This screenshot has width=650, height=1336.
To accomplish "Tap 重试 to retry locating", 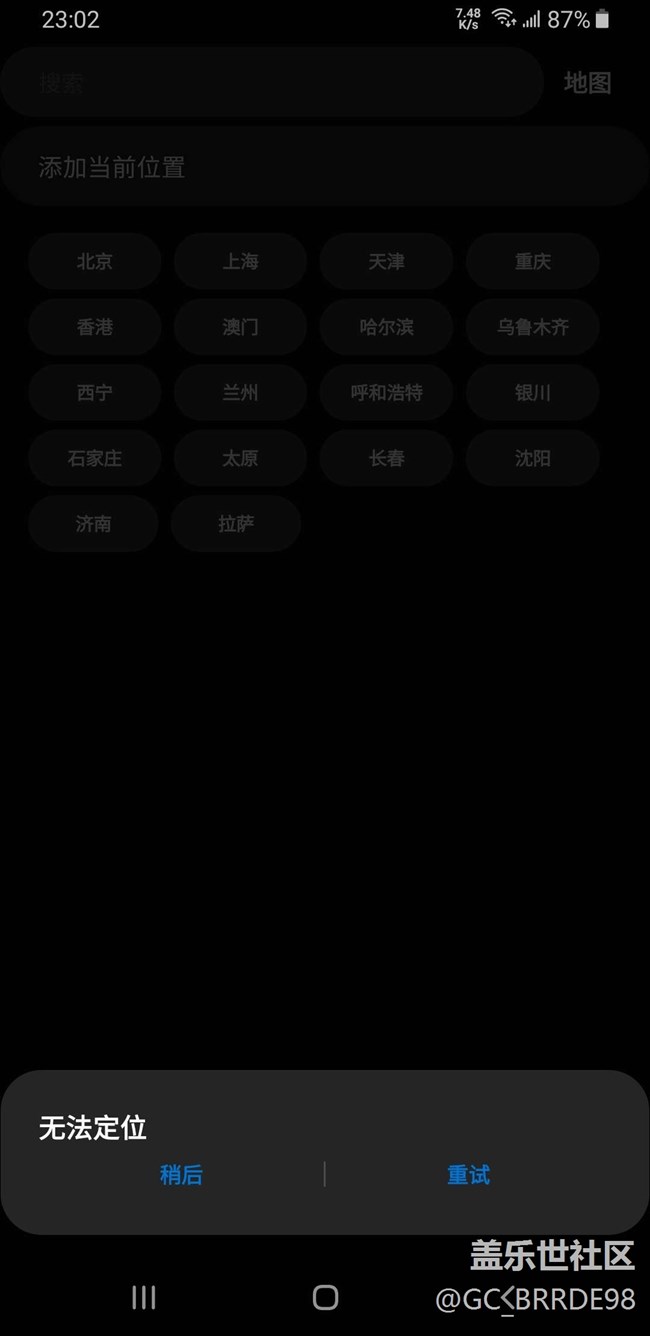I will [468, 1175].
